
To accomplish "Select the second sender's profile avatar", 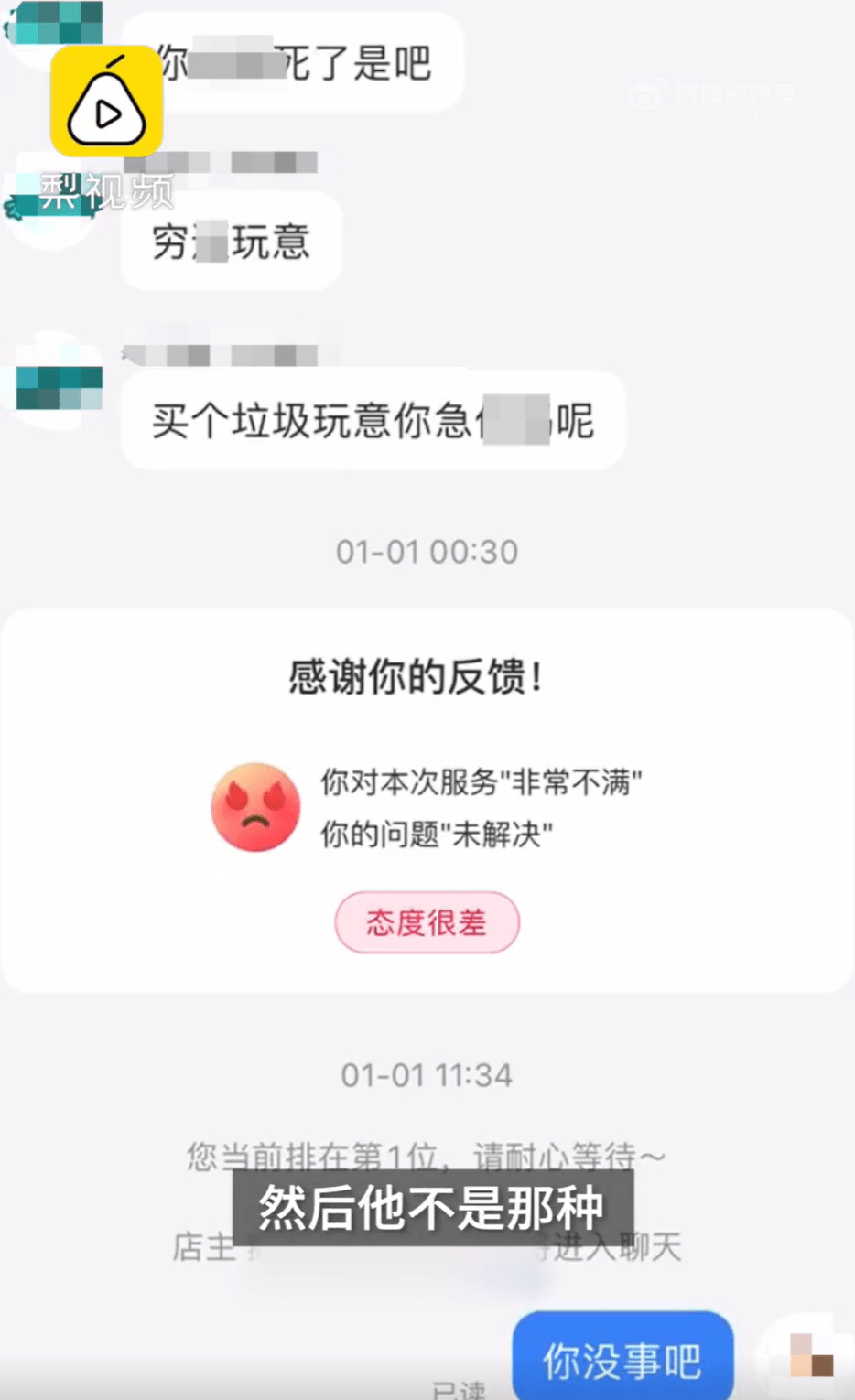I will pyautogui.click(x=52, y=197).
